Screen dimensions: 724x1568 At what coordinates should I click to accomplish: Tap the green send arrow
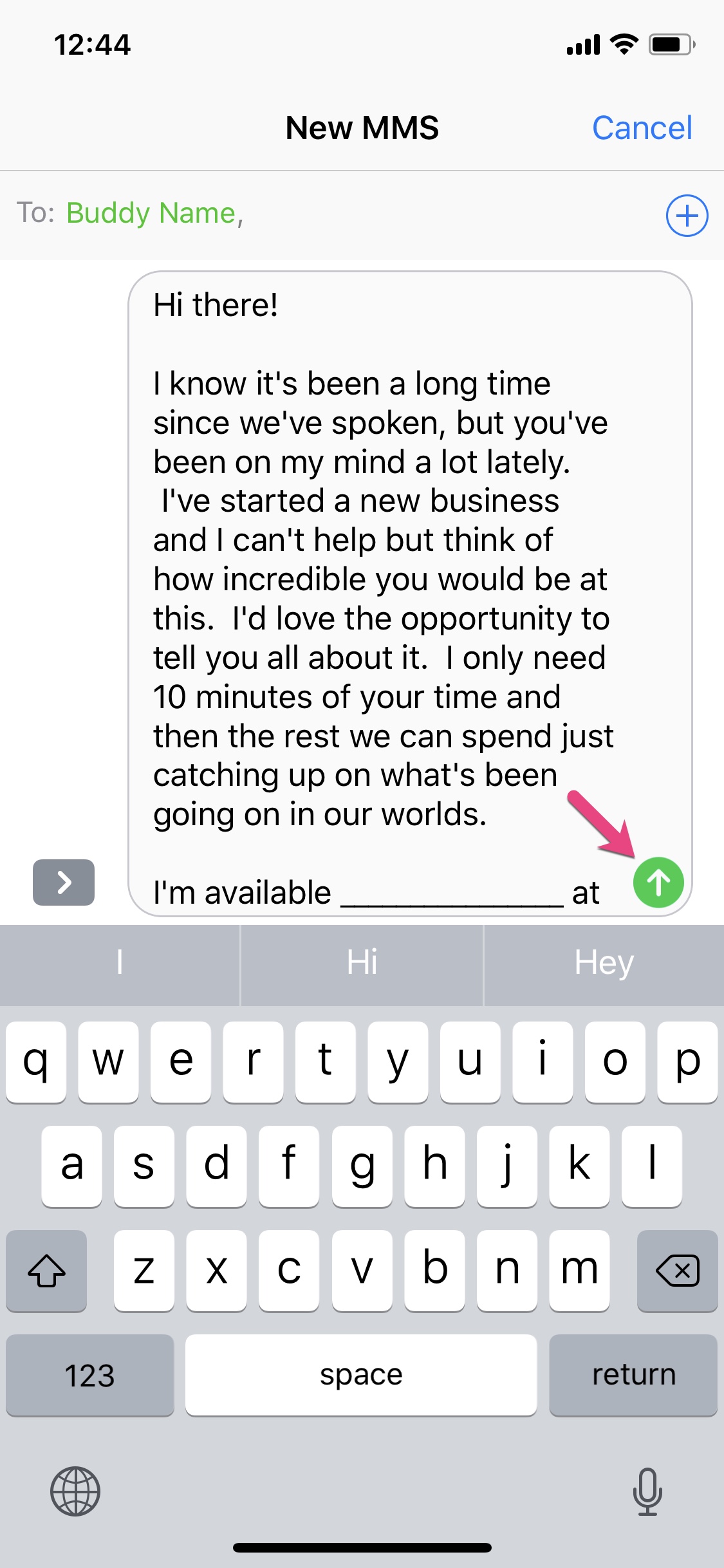(658, 884)
